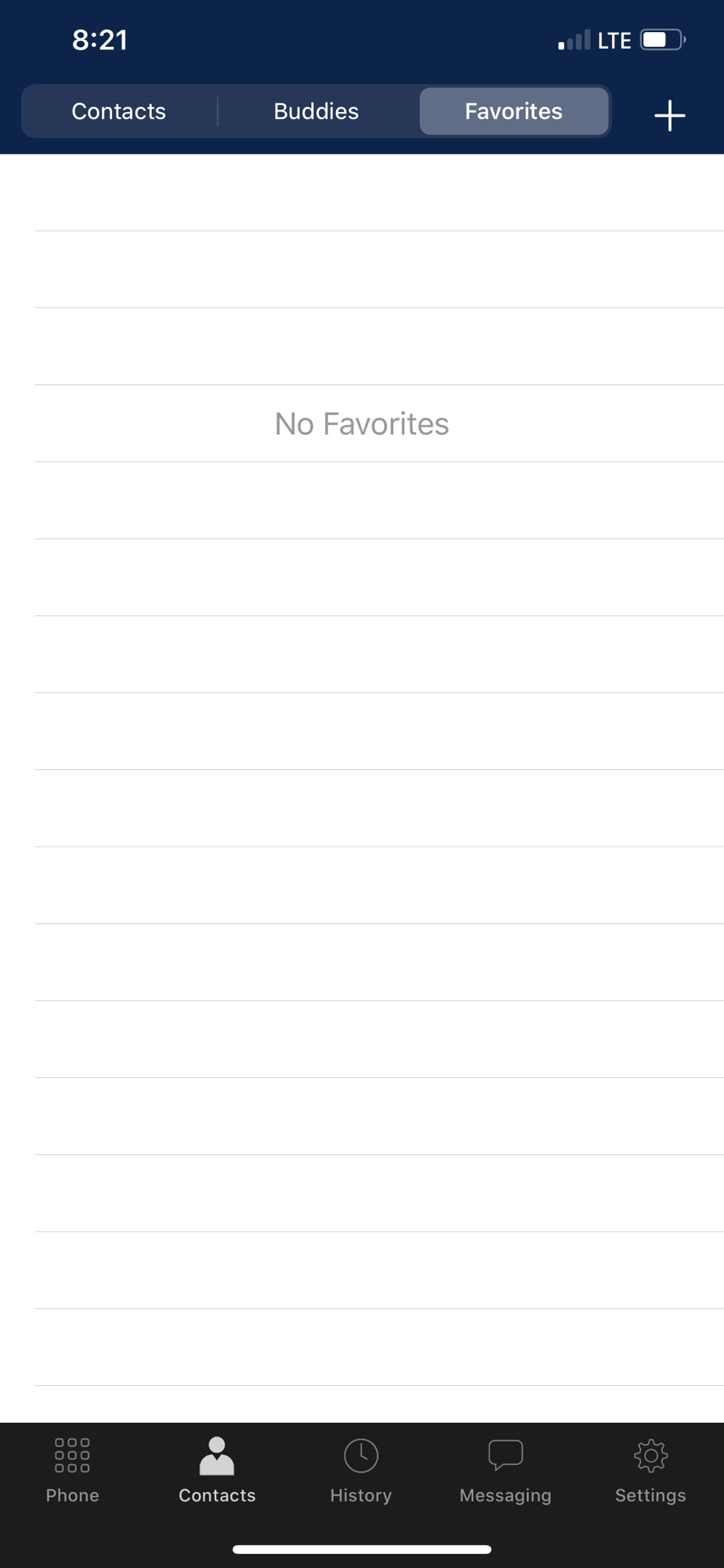Switch to the Contacts segment at top
Screen dimensions: 724x1568
119,111
